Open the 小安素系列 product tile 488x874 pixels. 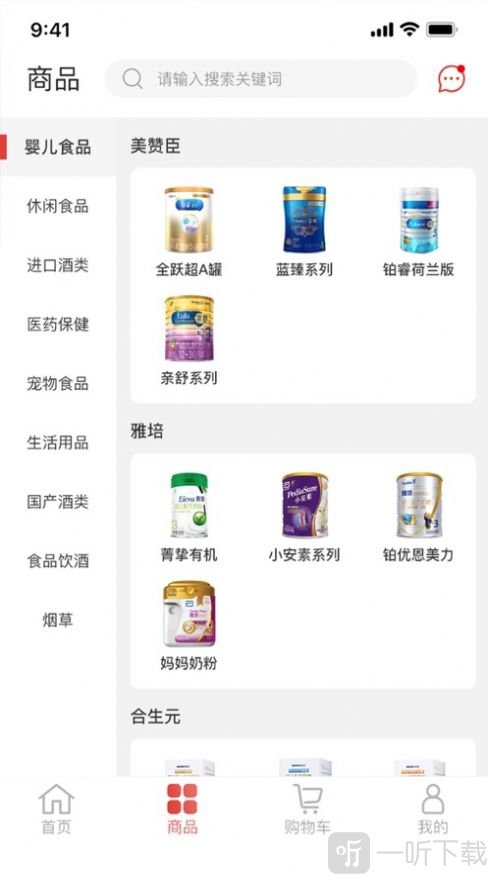point(304,517)
